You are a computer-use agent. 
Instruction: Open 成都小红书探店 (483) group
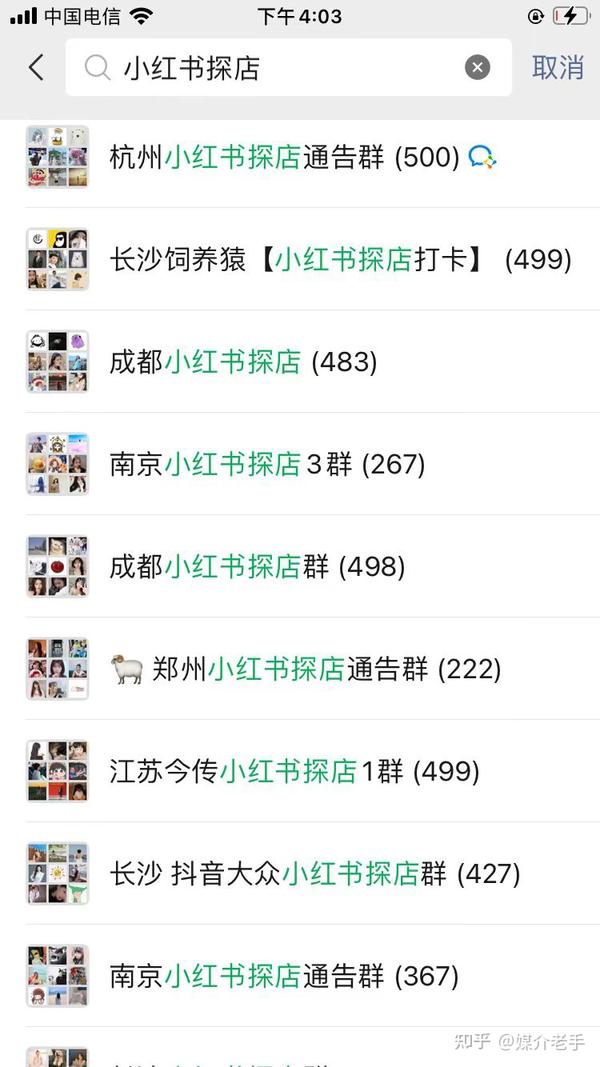pos(300,361)
